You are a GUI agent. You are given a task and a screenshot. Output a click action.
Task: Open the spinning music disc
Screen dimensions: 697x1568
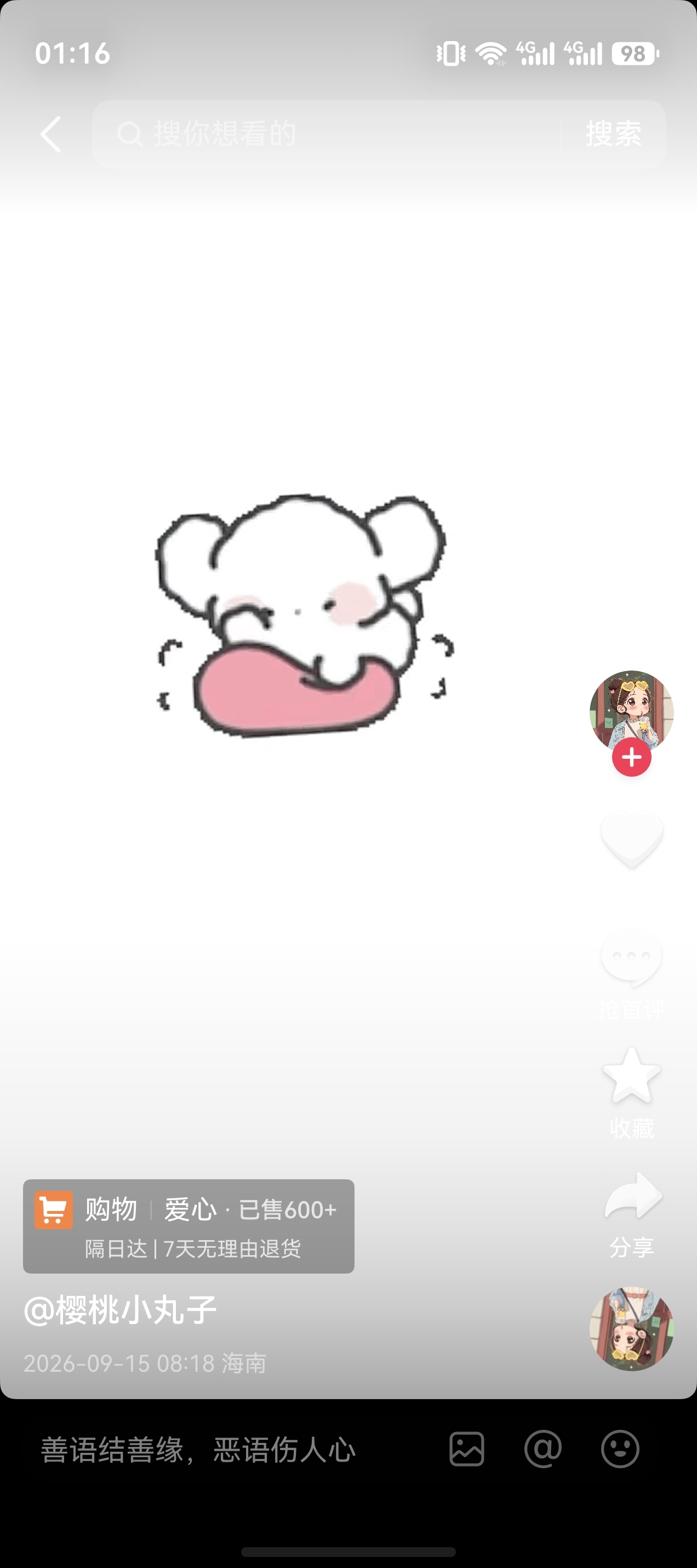tap(631, 1329)
